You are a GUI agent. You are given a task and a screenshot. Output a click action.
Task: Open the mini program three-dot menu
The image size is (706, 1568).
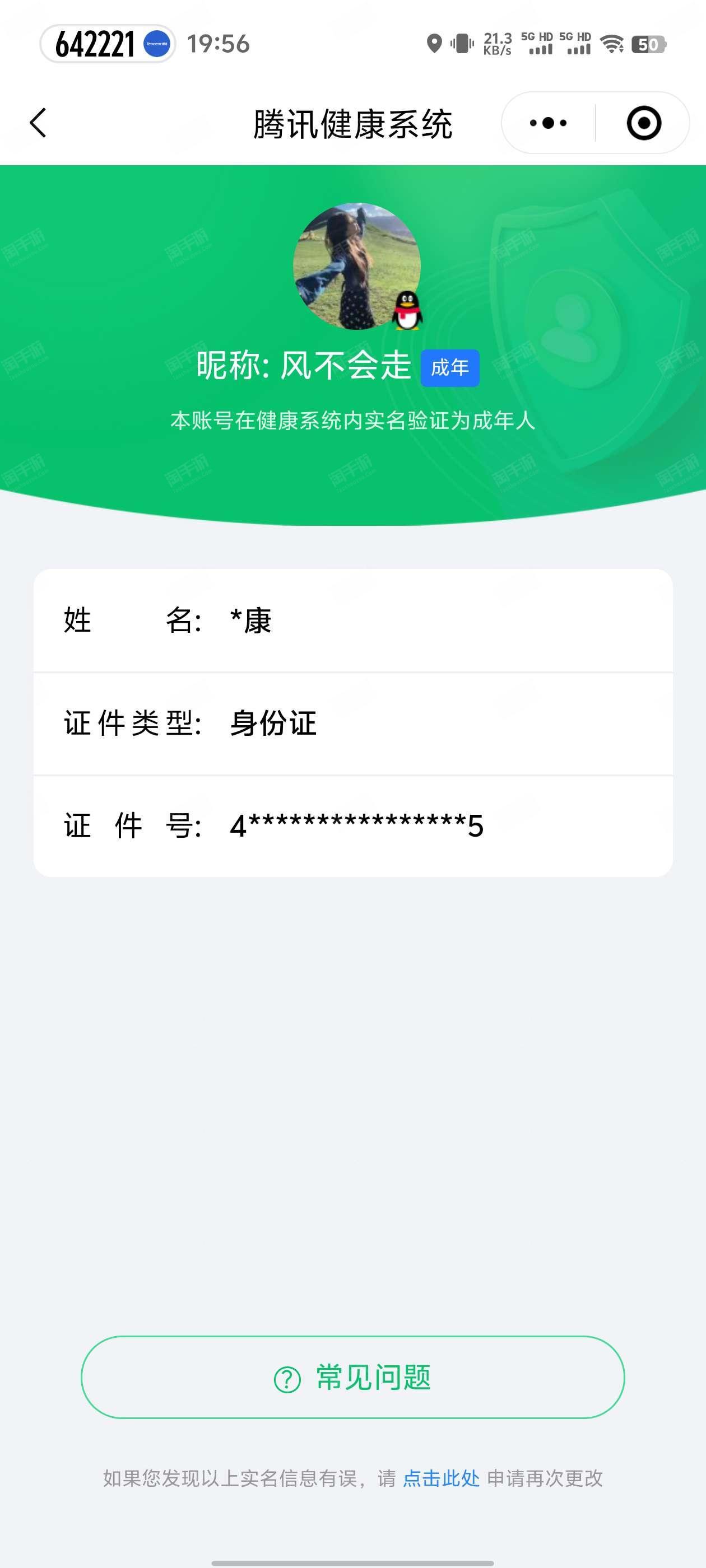tap(548, 123)
